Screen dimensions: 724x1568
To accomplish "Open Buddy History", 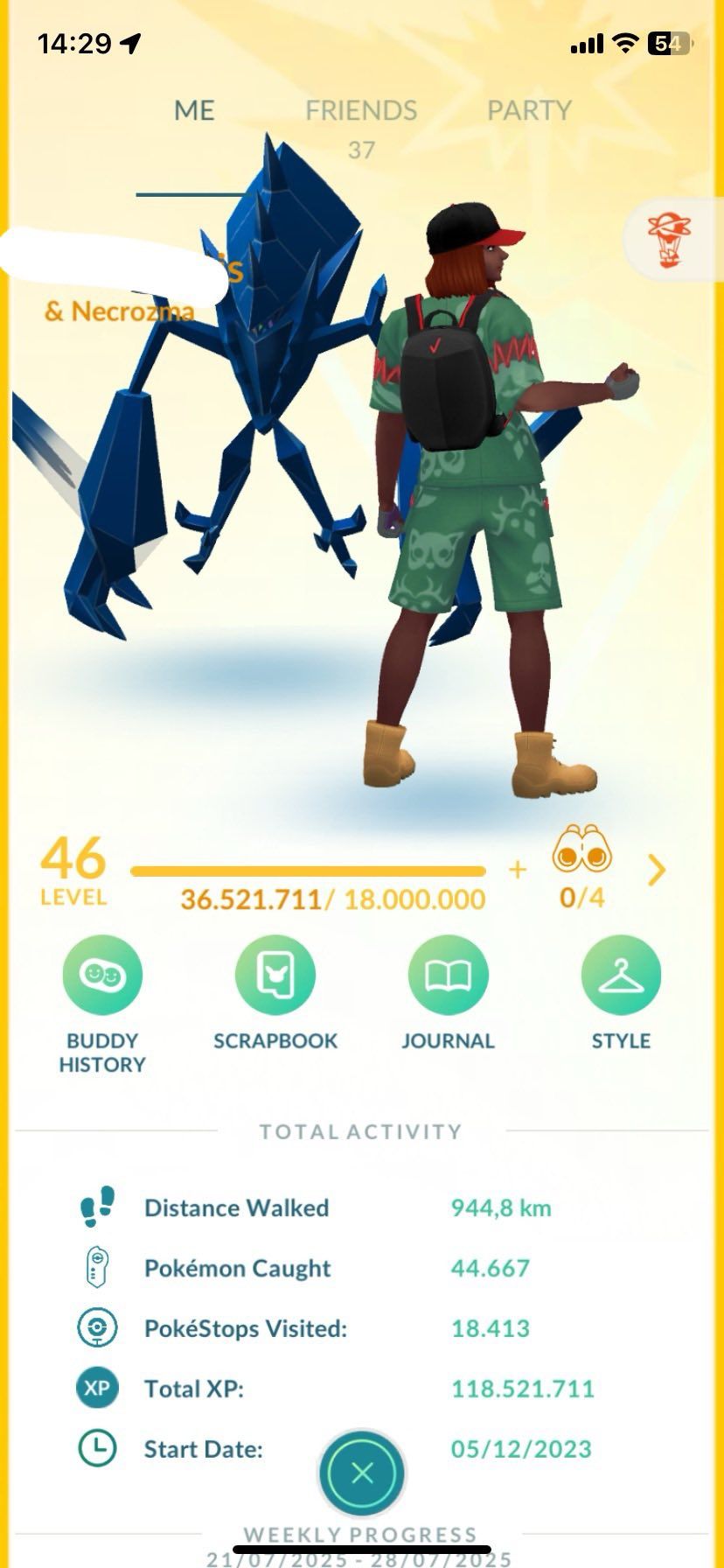I will [x=102, y=976].
